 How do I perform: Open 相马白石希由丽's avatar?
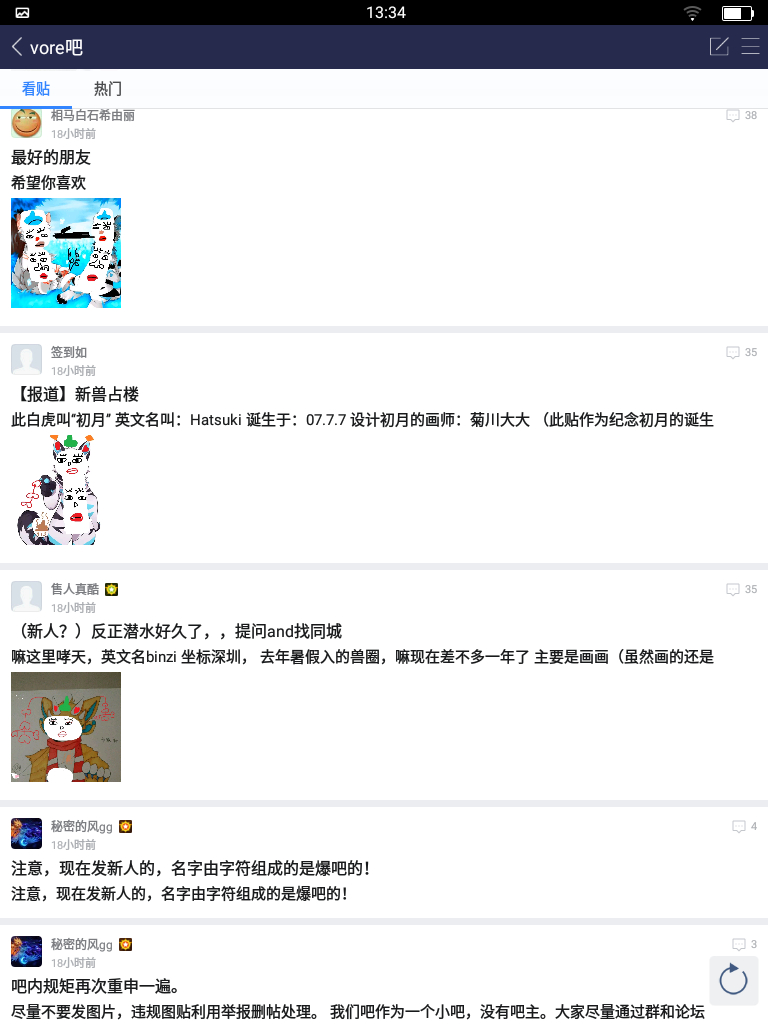[26, 123]
